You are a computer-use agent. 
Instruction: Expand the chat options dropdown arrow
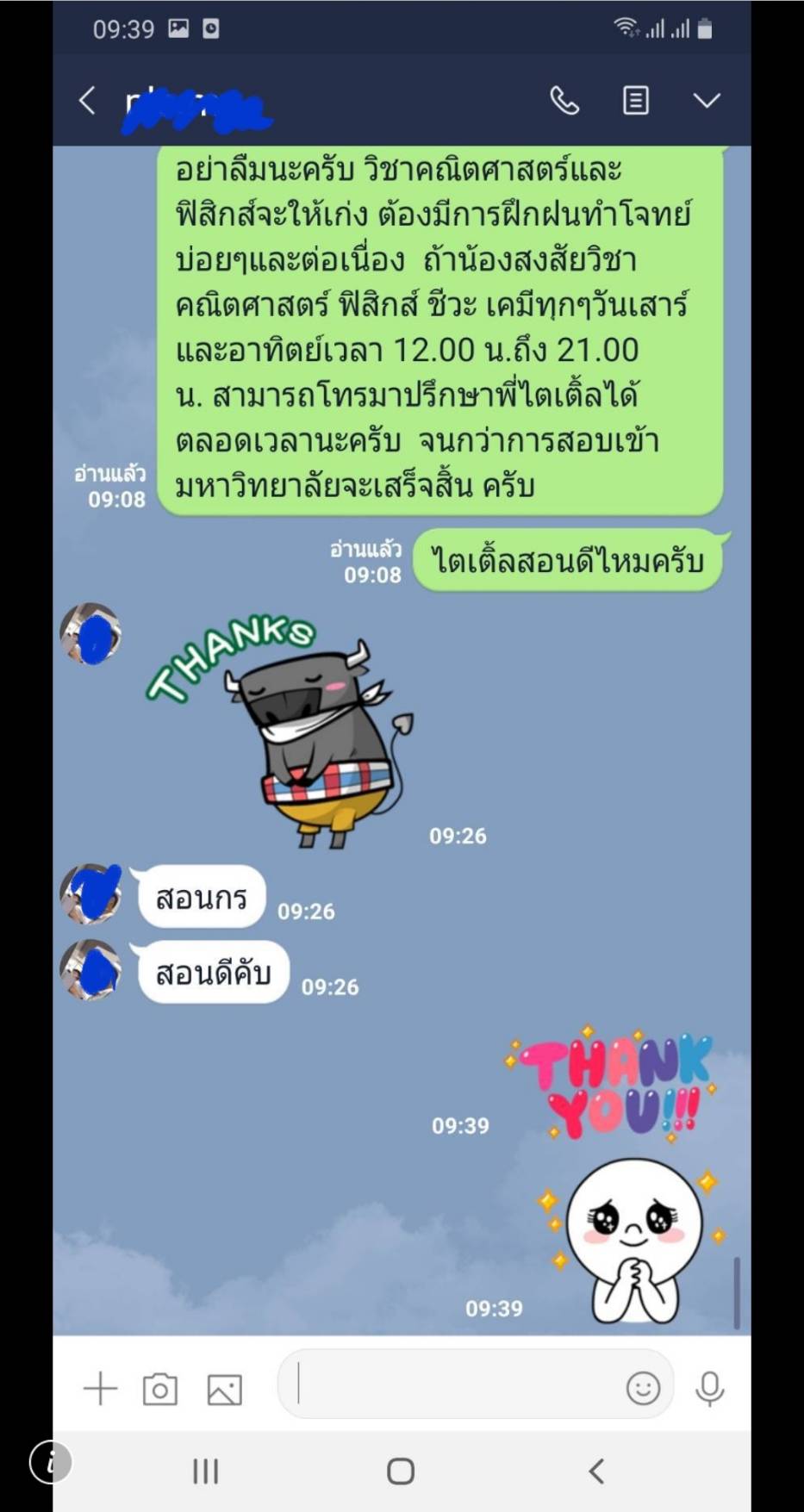tap(707, 101)
